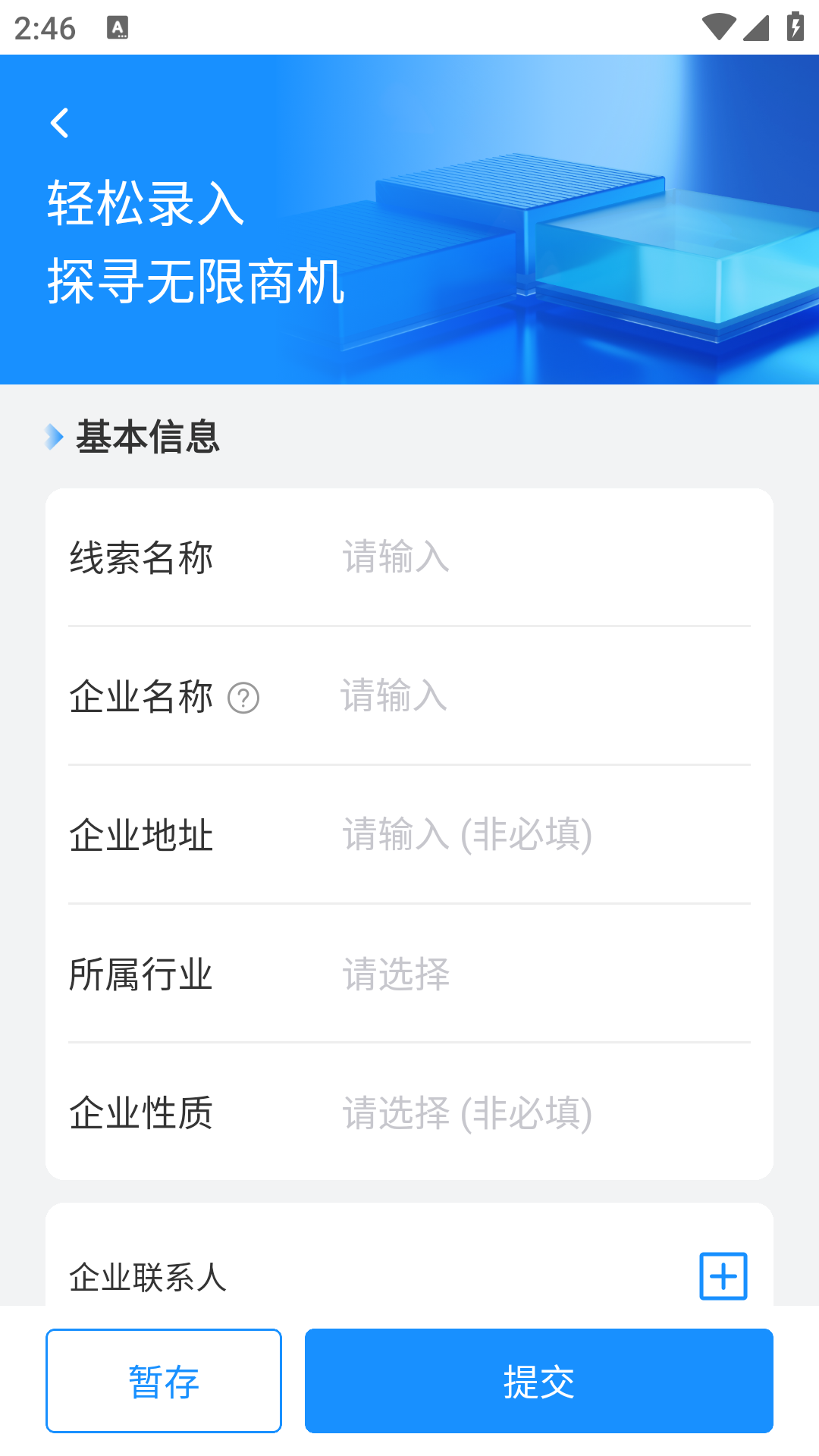Expand the 基本信息 section header
This screenshot has height=1456, width=819.
[x=146, y=436]
